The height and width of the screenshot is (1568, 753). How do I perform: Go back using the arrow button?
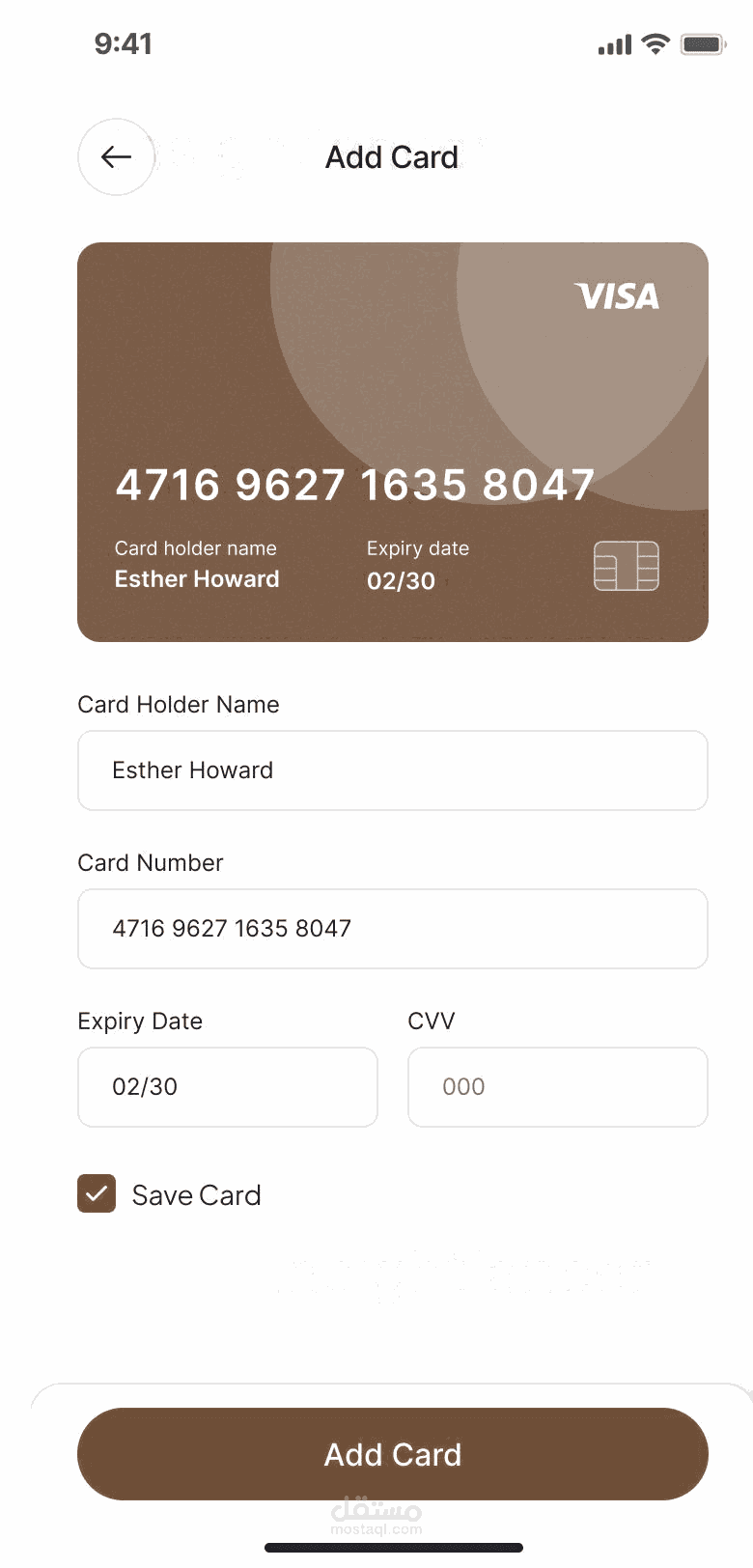pos(116,157)
